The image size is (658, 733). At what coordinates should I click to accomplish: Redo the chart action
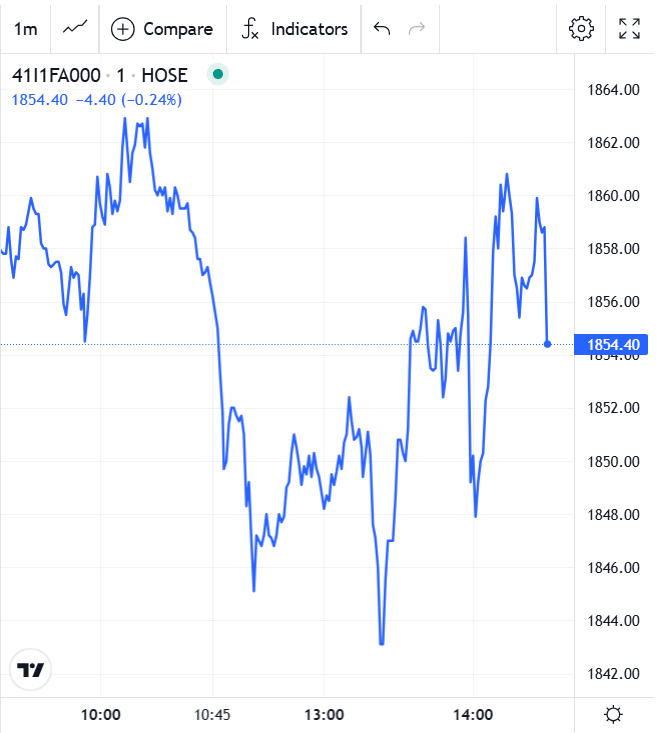[x=417, y=29]
